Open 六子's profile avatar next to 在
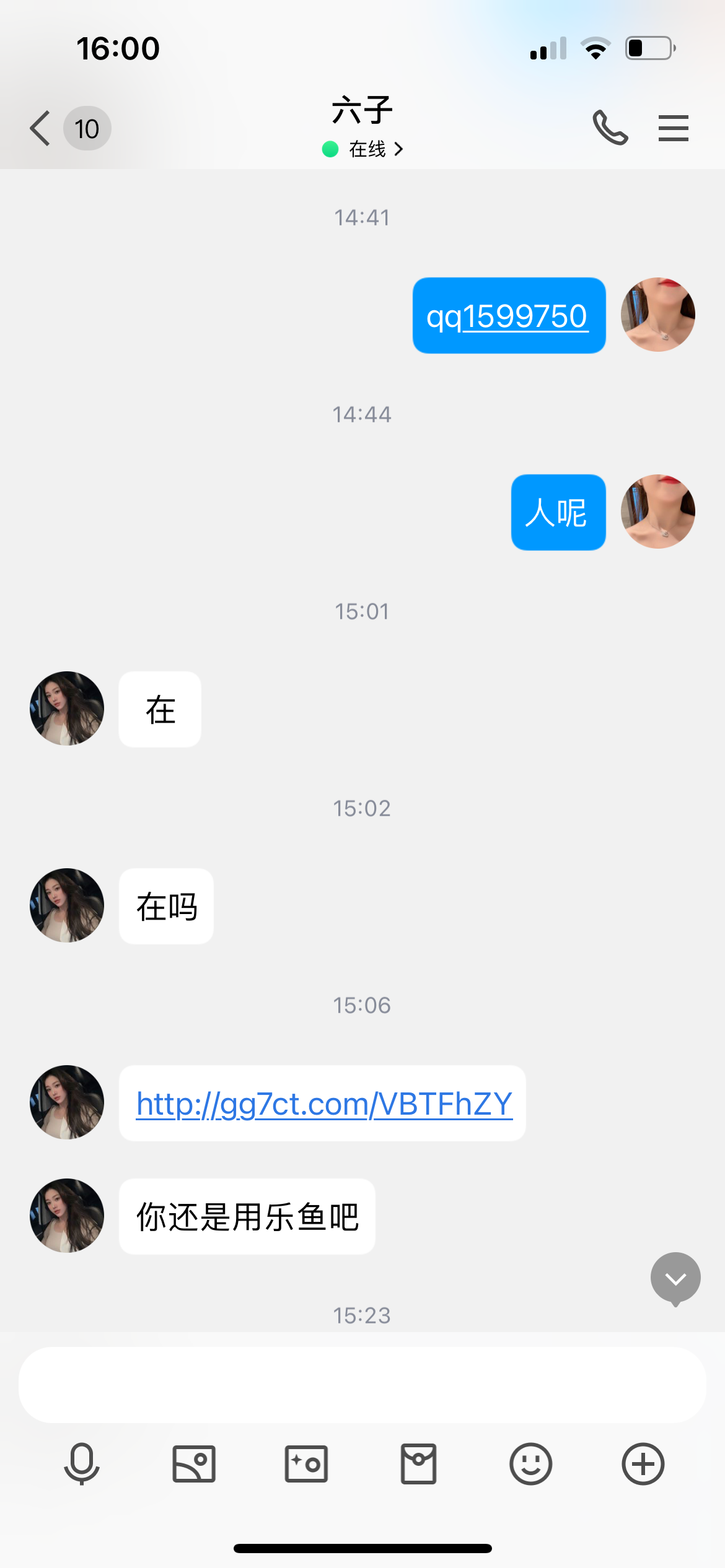 pyautogui.click(x=66, y=708)
